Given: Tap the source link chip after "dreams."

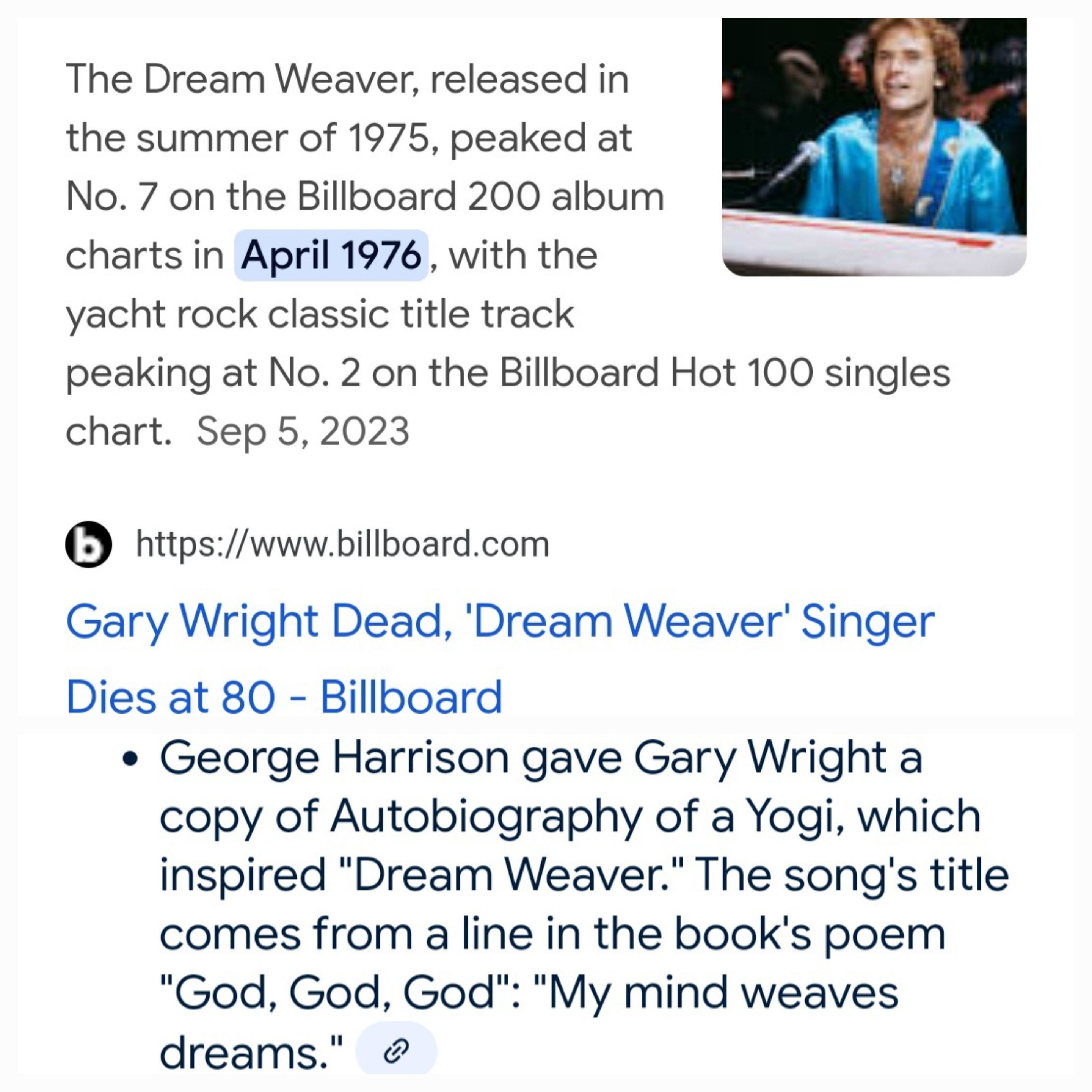Looking at the screenshot, I should click(395, 1051).
